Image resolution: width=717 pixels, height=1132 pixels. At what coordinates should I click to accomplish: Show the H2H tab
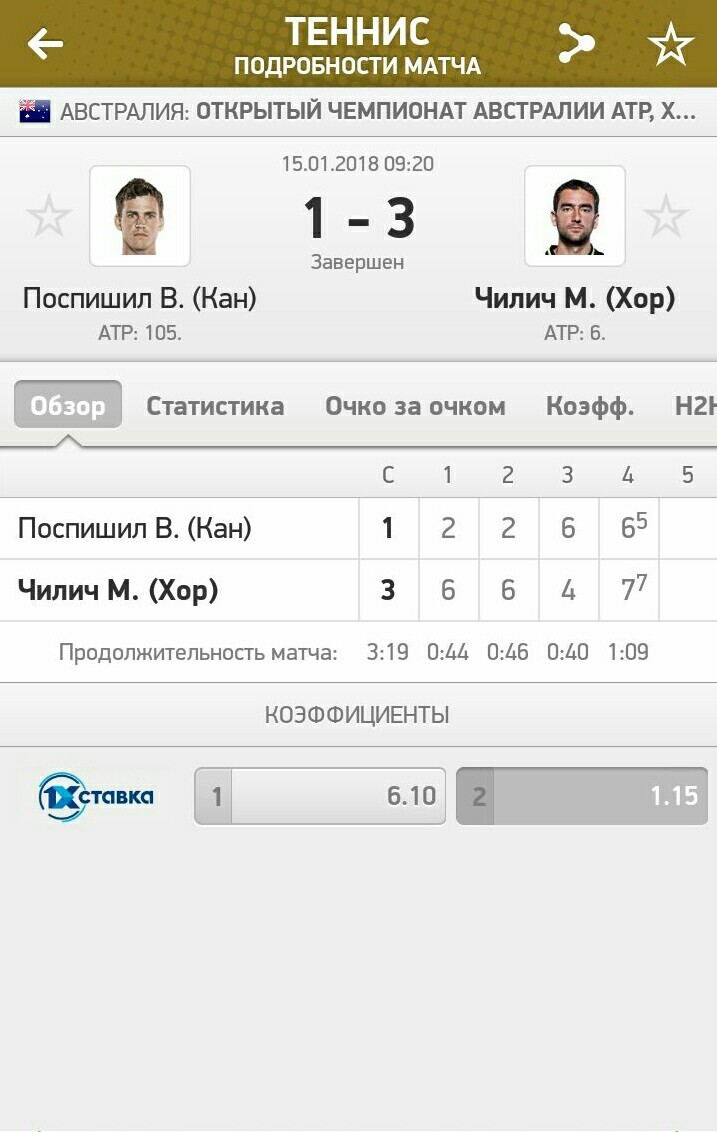696,406
